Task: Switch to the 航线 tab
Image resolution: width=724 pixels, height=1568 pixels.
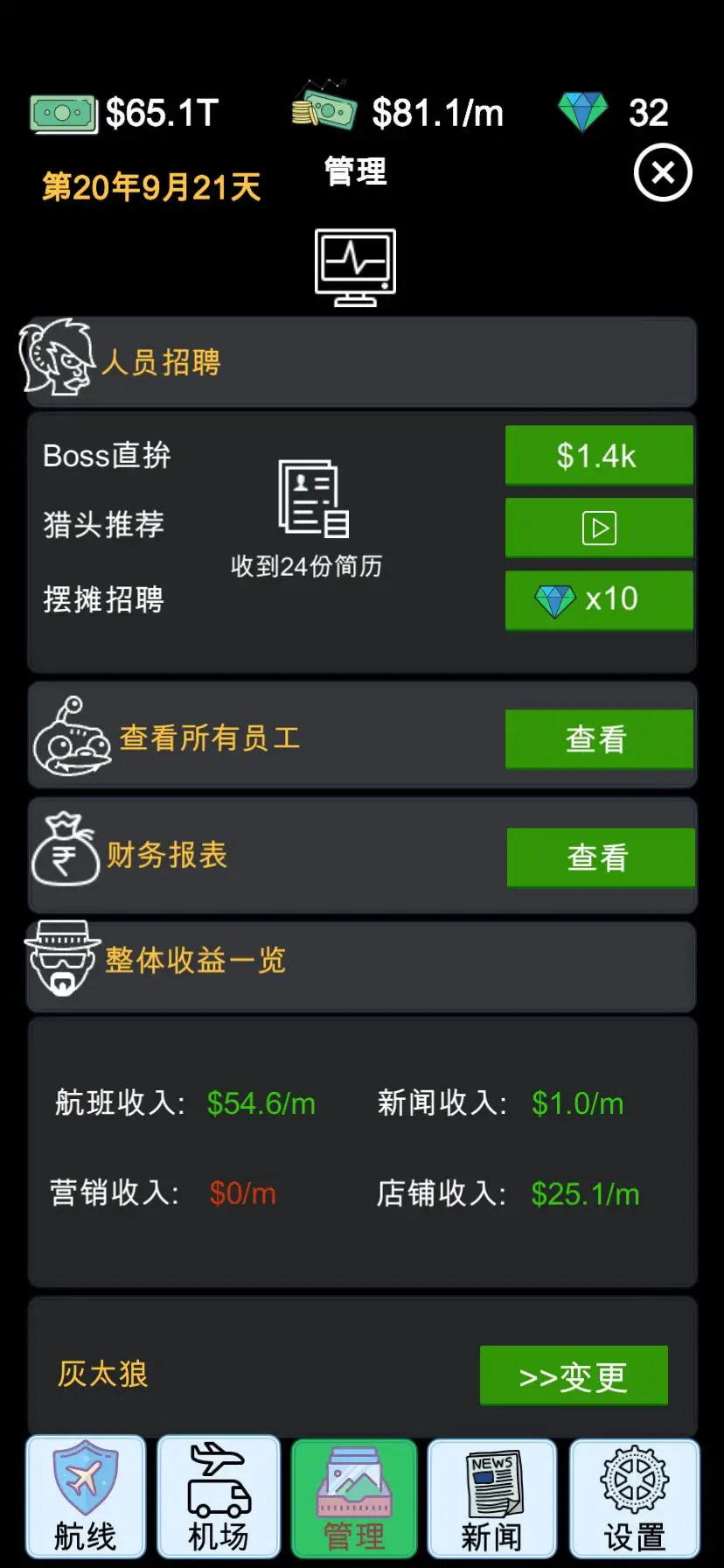Action: click(x=84, y=1496)
